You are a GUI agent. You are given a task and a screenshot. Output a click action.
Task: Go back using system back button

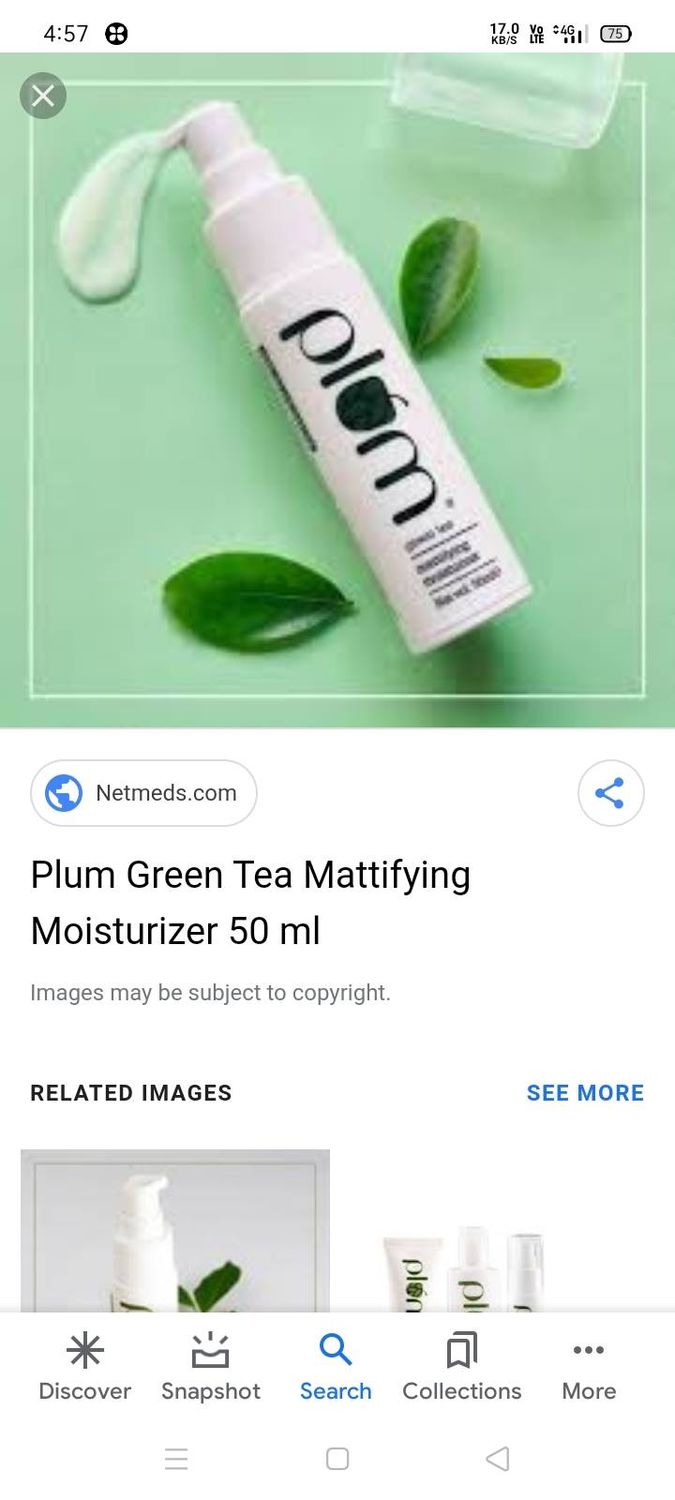point(497,1459)
